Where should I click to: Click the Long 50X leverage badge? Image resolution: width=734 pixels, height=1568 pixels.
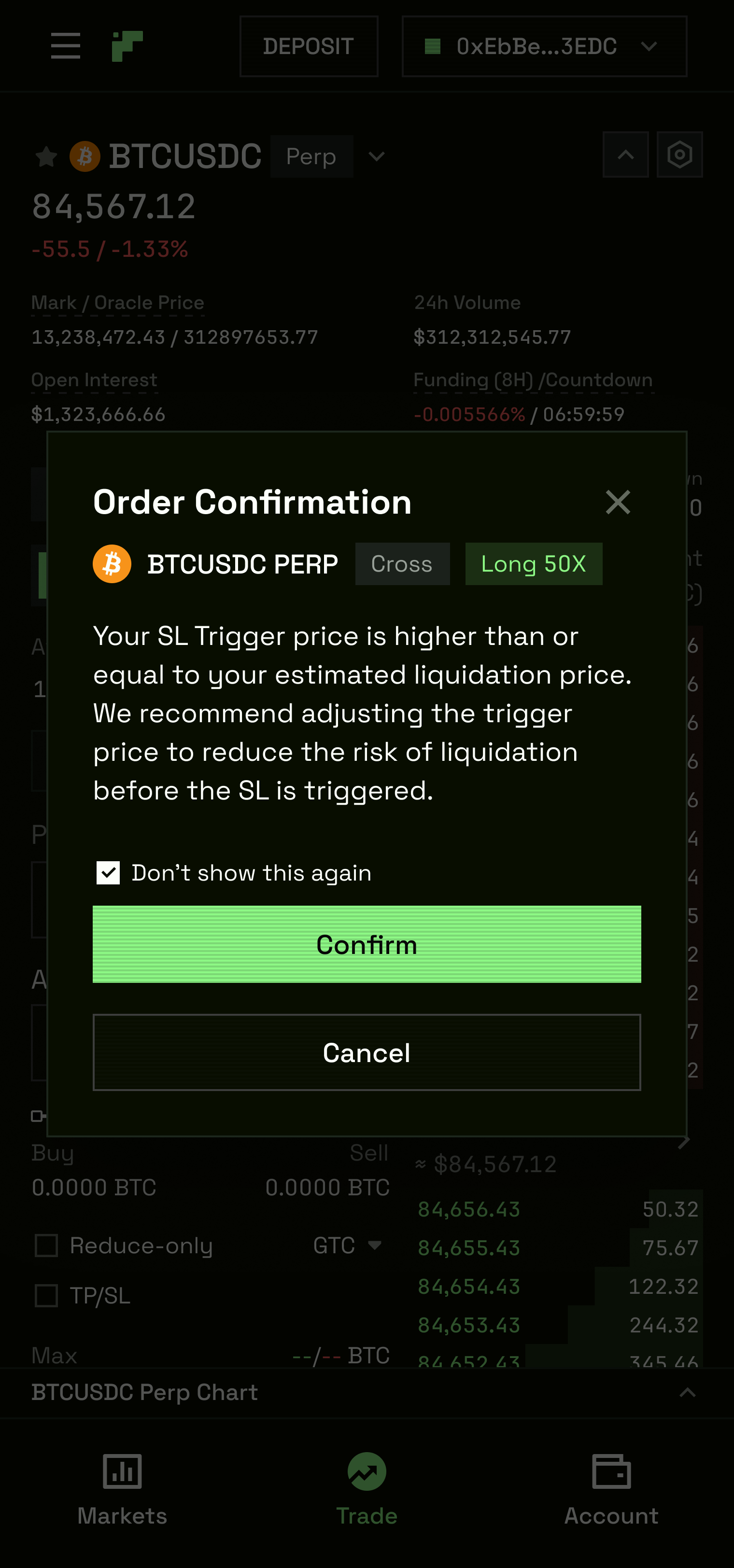(533, 564)
